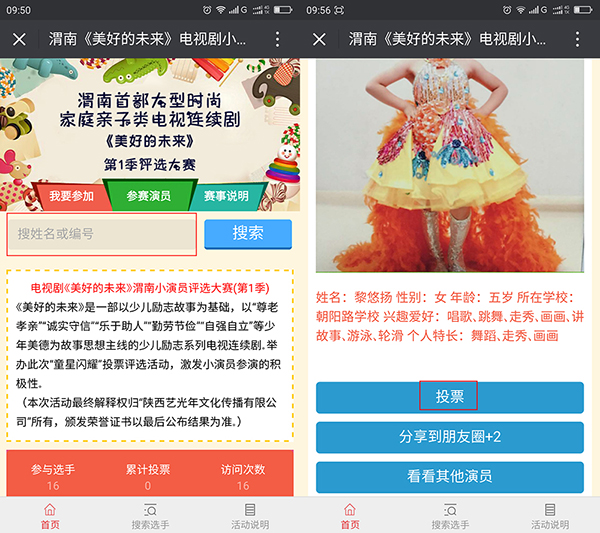Tap 看看其他演员 to view other actors
Screen dimensions: 600x533
point(449,476)
